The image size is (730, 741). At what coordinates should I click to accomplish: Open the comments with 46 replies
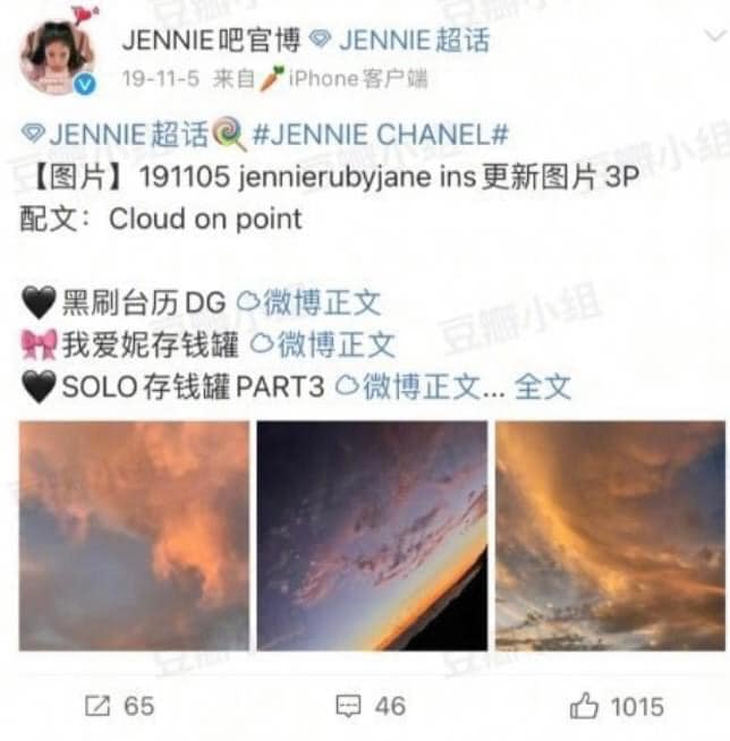coord(370,706)
